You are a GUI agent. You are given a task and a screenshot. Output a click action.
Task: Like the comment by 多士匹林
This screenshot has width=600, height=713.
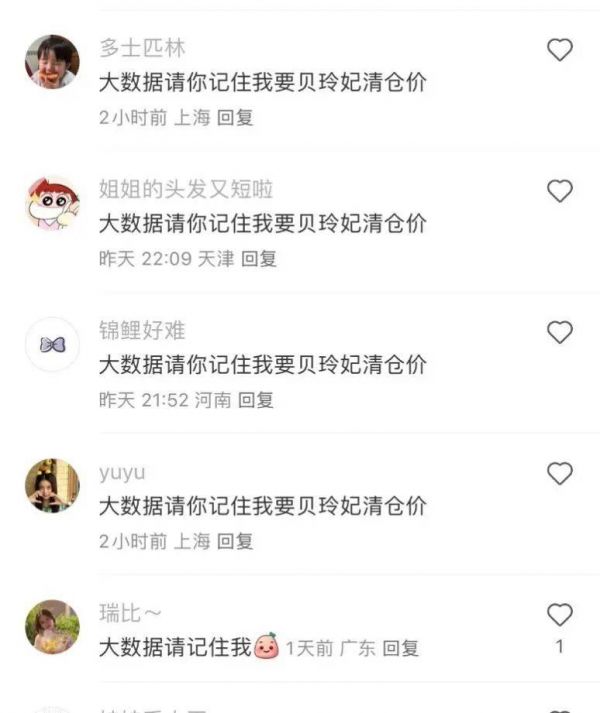click(560, 49)
